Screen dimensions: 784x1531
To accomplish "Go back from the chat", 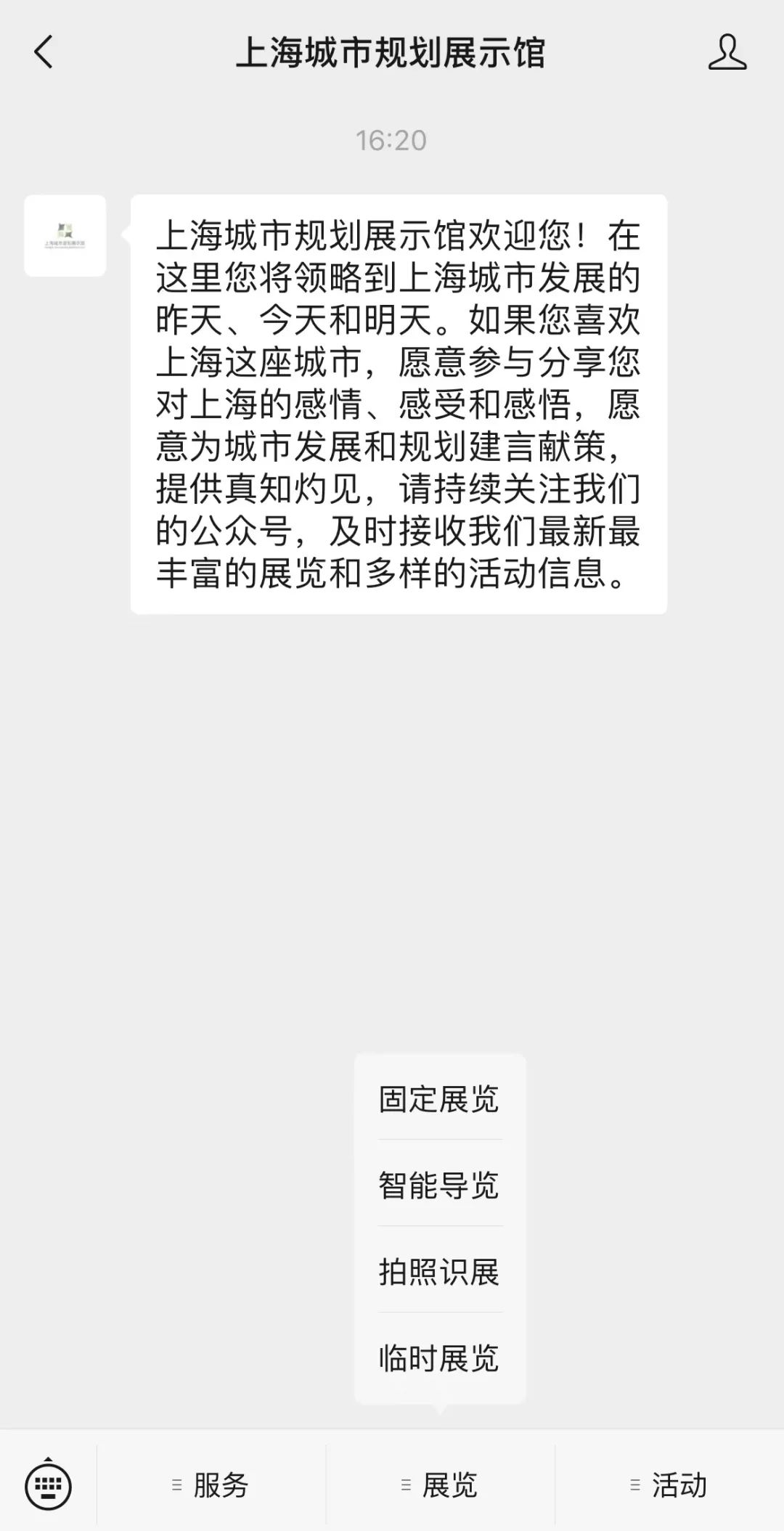I will tap(44, 52).
